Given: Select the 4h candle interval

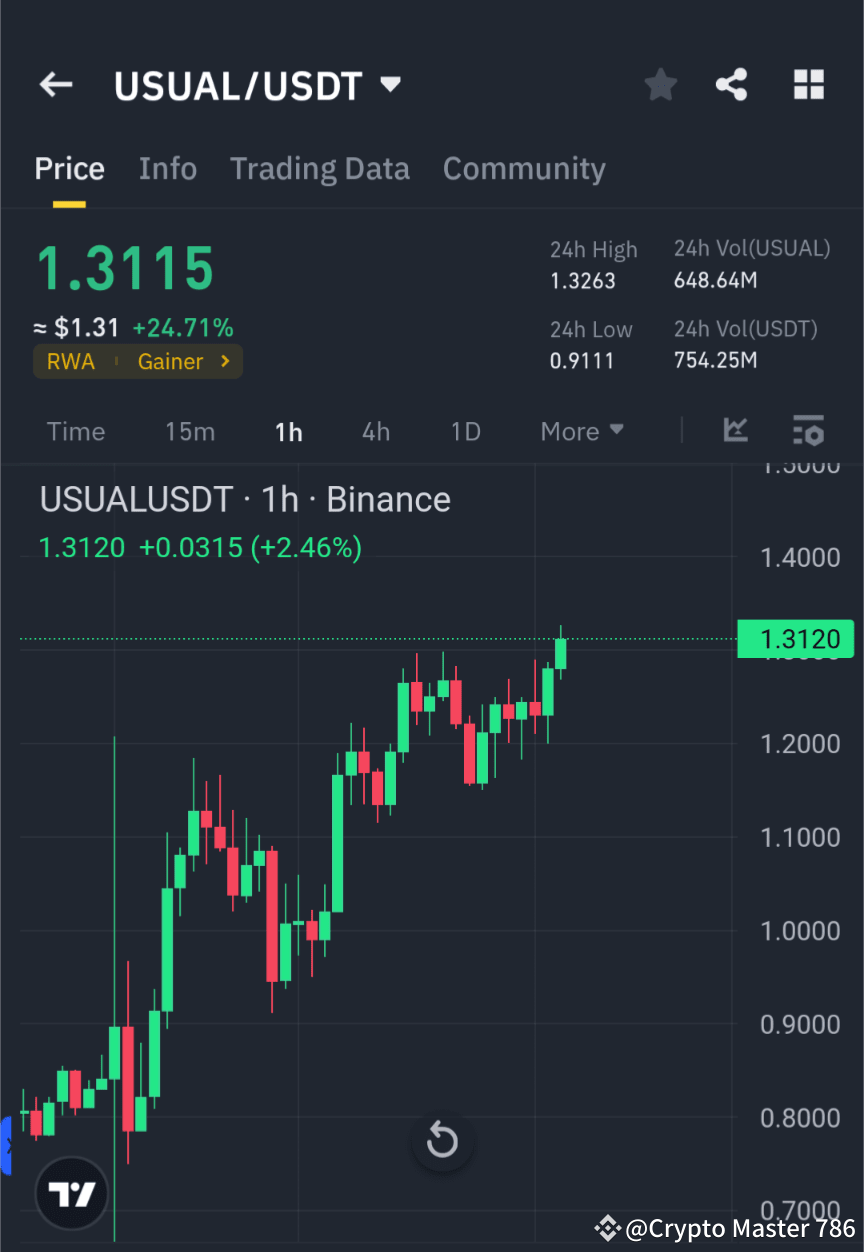Looking at the screenshot, I should [375, 431].
